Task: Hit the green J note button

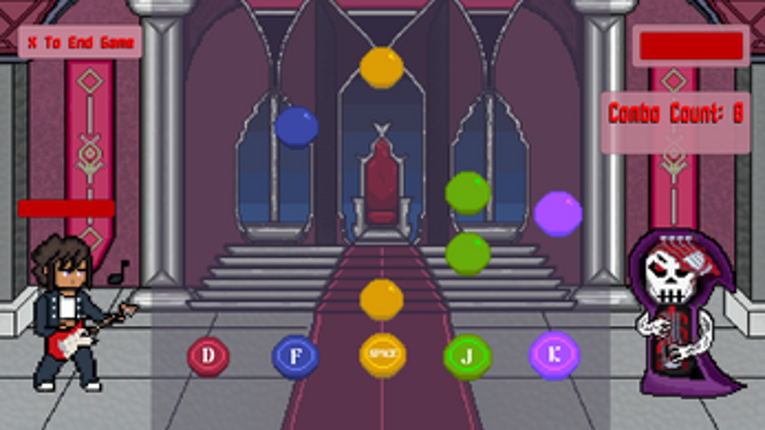Action: (x=468, y=356)
